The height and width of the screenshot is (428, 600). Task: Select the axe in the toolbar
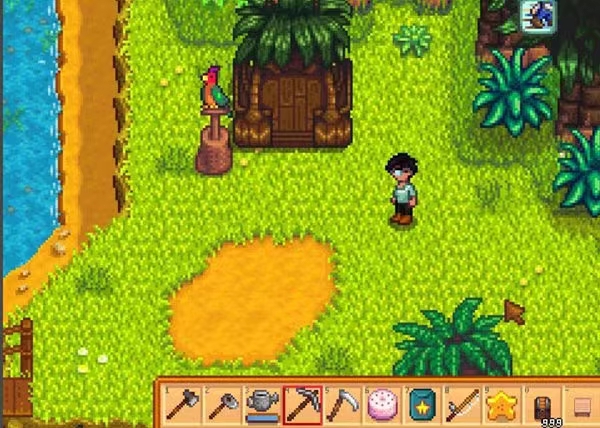click(x=183, y=403)
